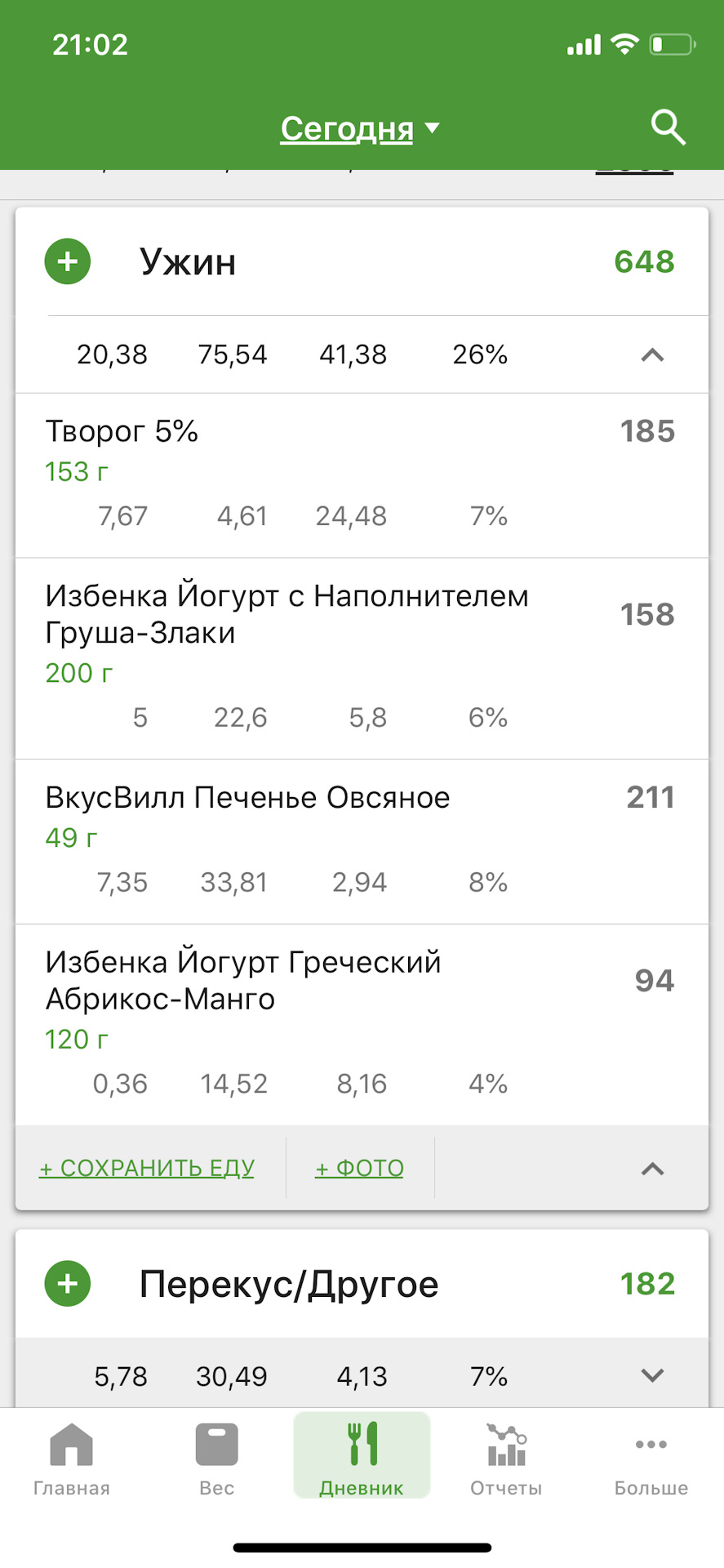Tap the Сохранить еду link
The width and height of the screenshot is (724, 1568).
(x=147, y=1168)
